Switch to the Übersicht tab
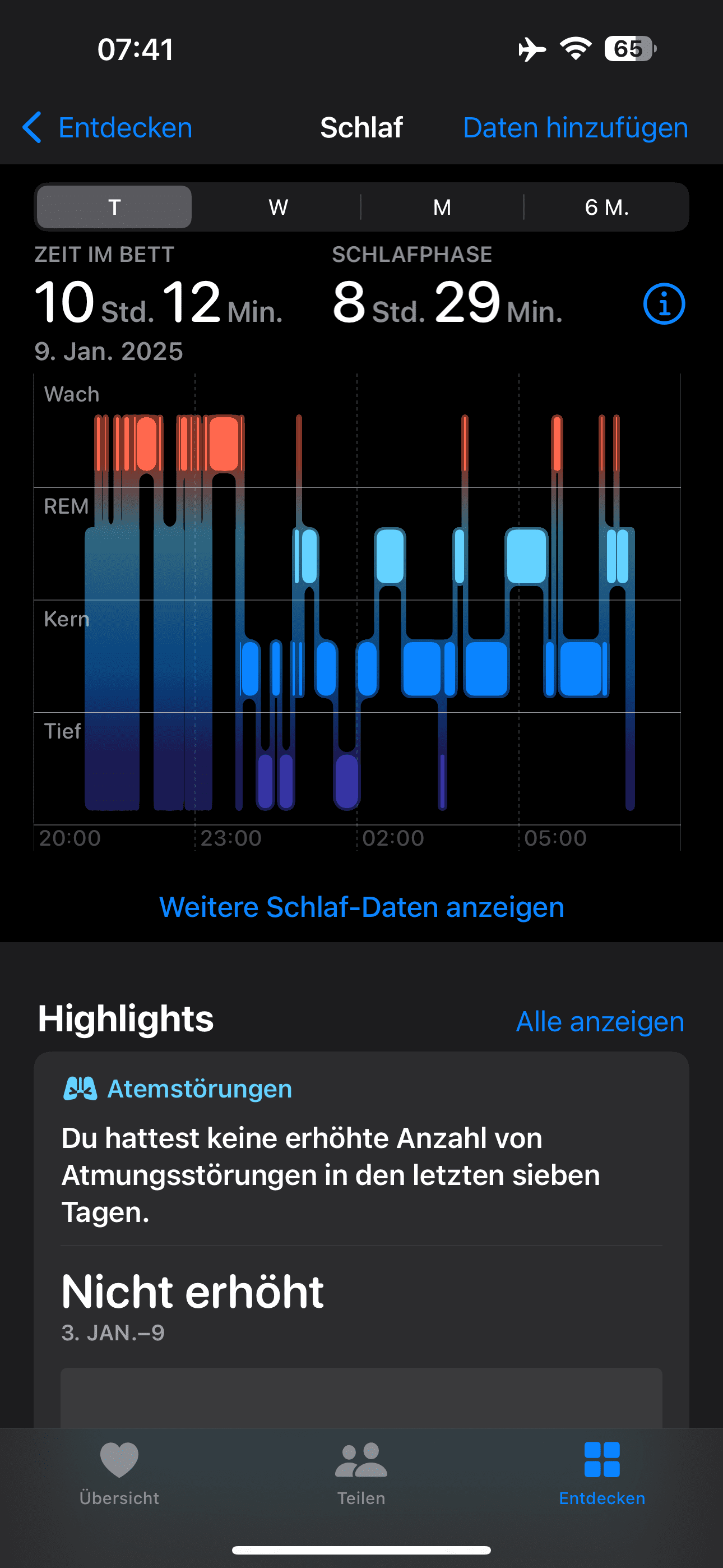The height and width of the screenshot is (1568, 723). 119,1473
